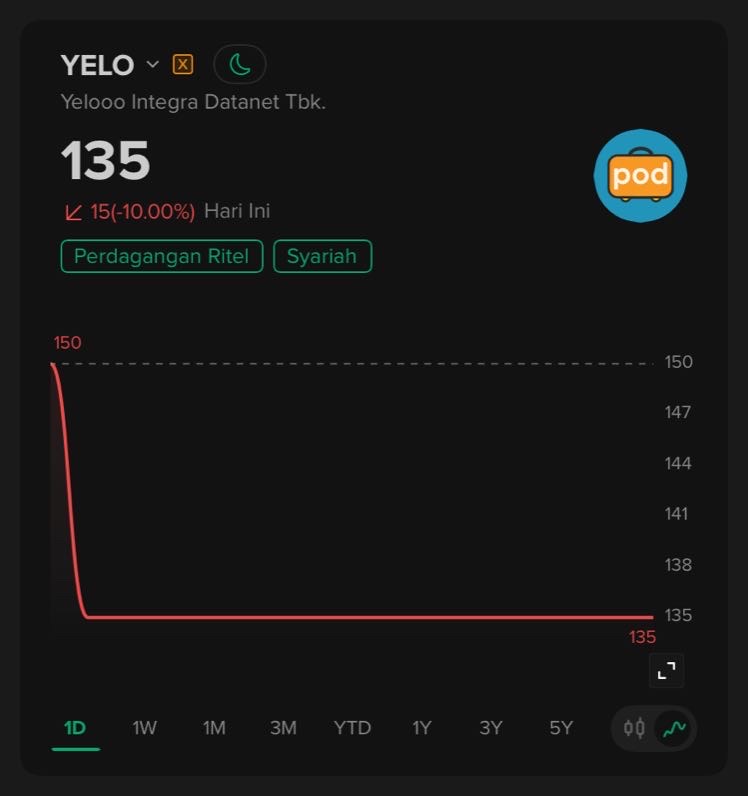Screen dimensions: 748x796
Task: Select the 3Y chart range
Action: [491, 728]
